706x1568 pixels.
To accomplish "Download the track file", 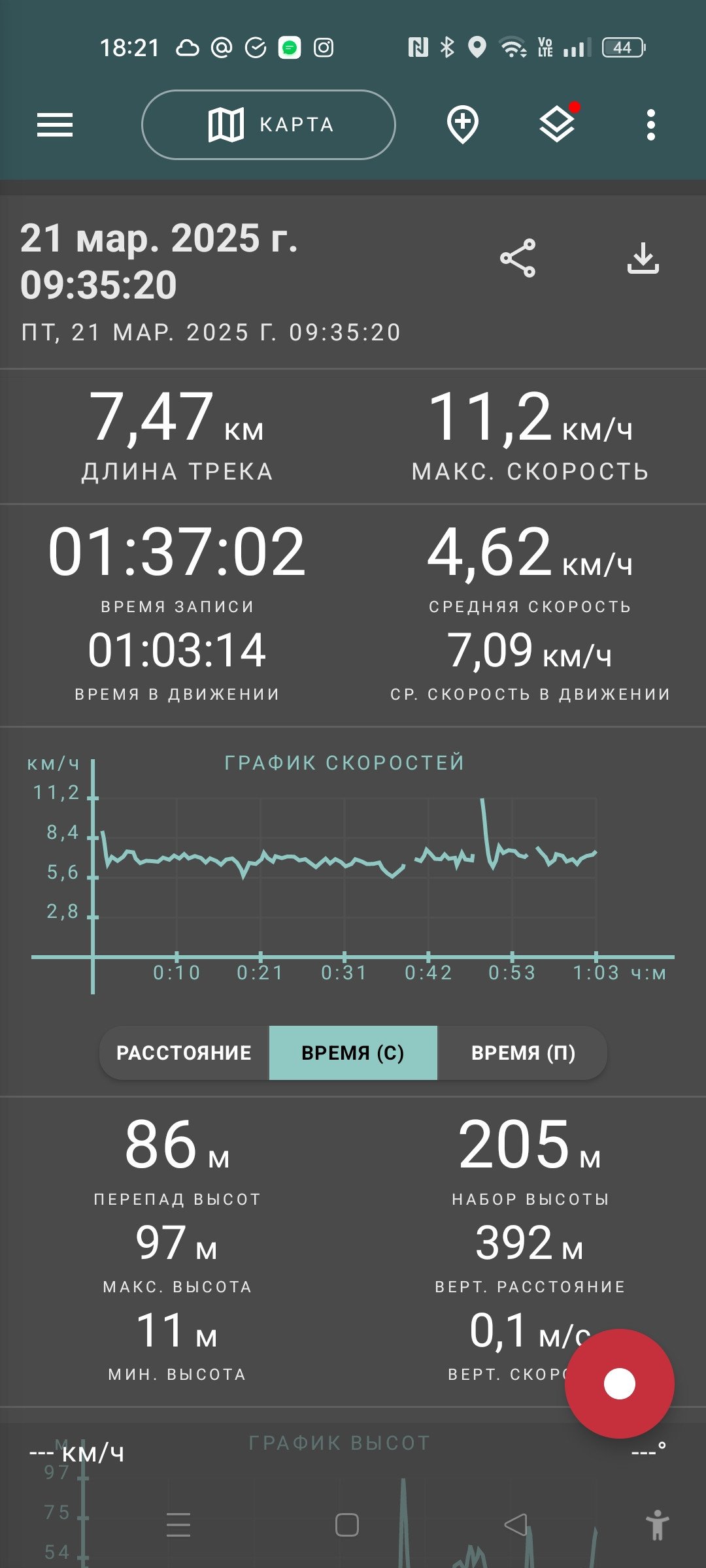I will pyautogui.click(x=643, y=258).
